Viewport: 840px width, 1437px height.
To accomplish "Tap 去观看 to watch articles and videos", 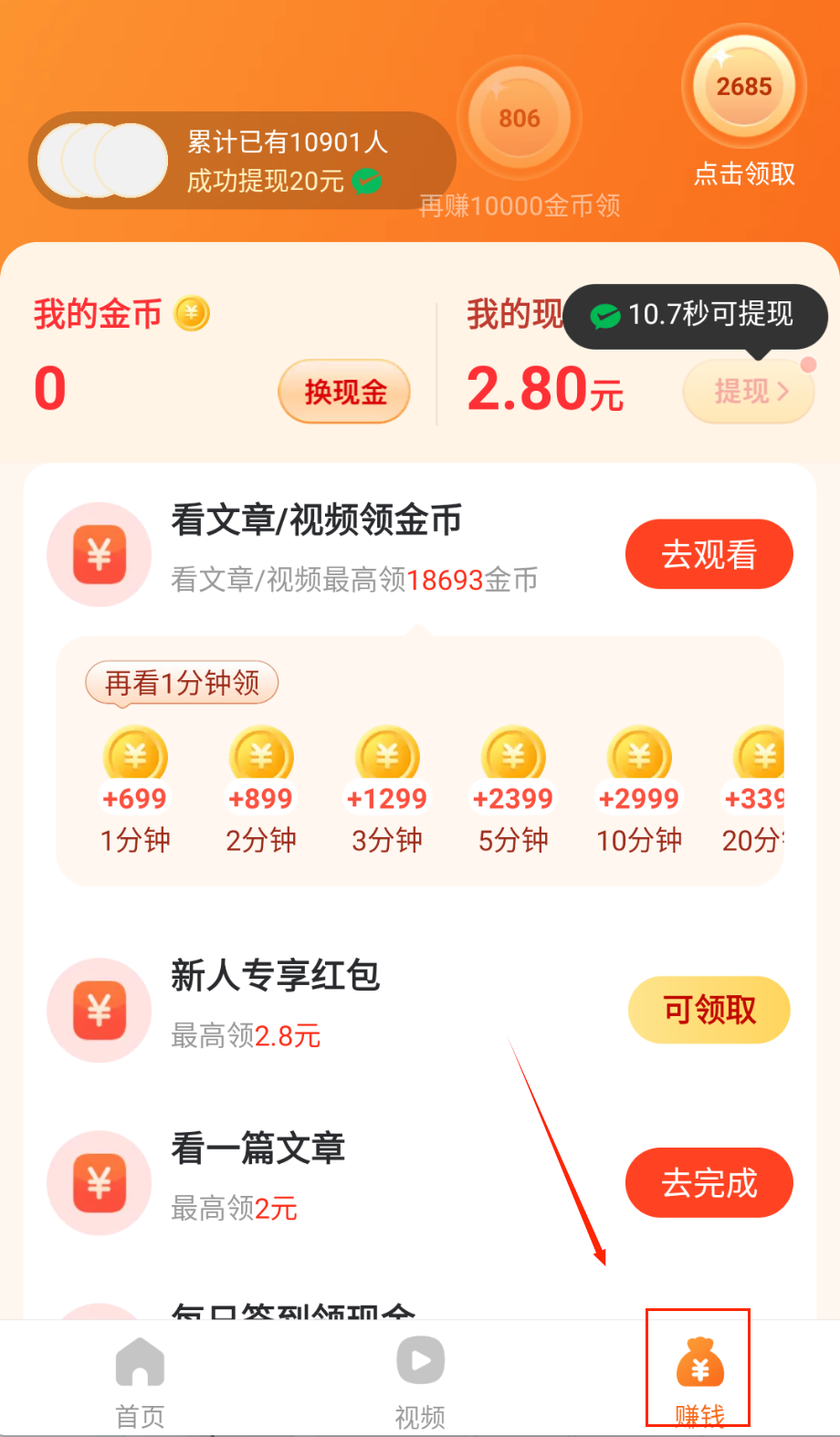I will [709, 554].
